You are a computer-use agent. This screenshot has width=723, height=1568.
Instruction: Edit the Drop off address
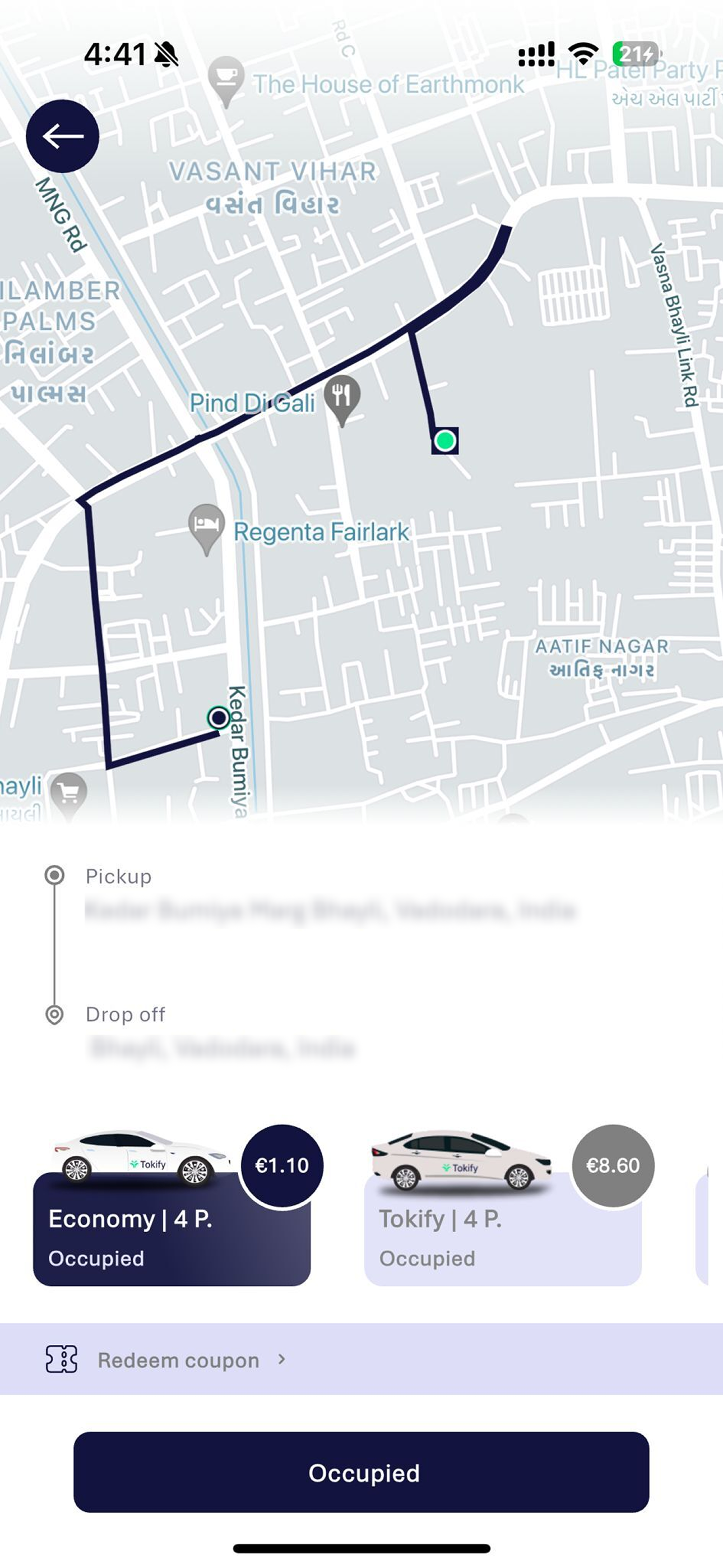pyautogui.click(x=221, y=1048)
